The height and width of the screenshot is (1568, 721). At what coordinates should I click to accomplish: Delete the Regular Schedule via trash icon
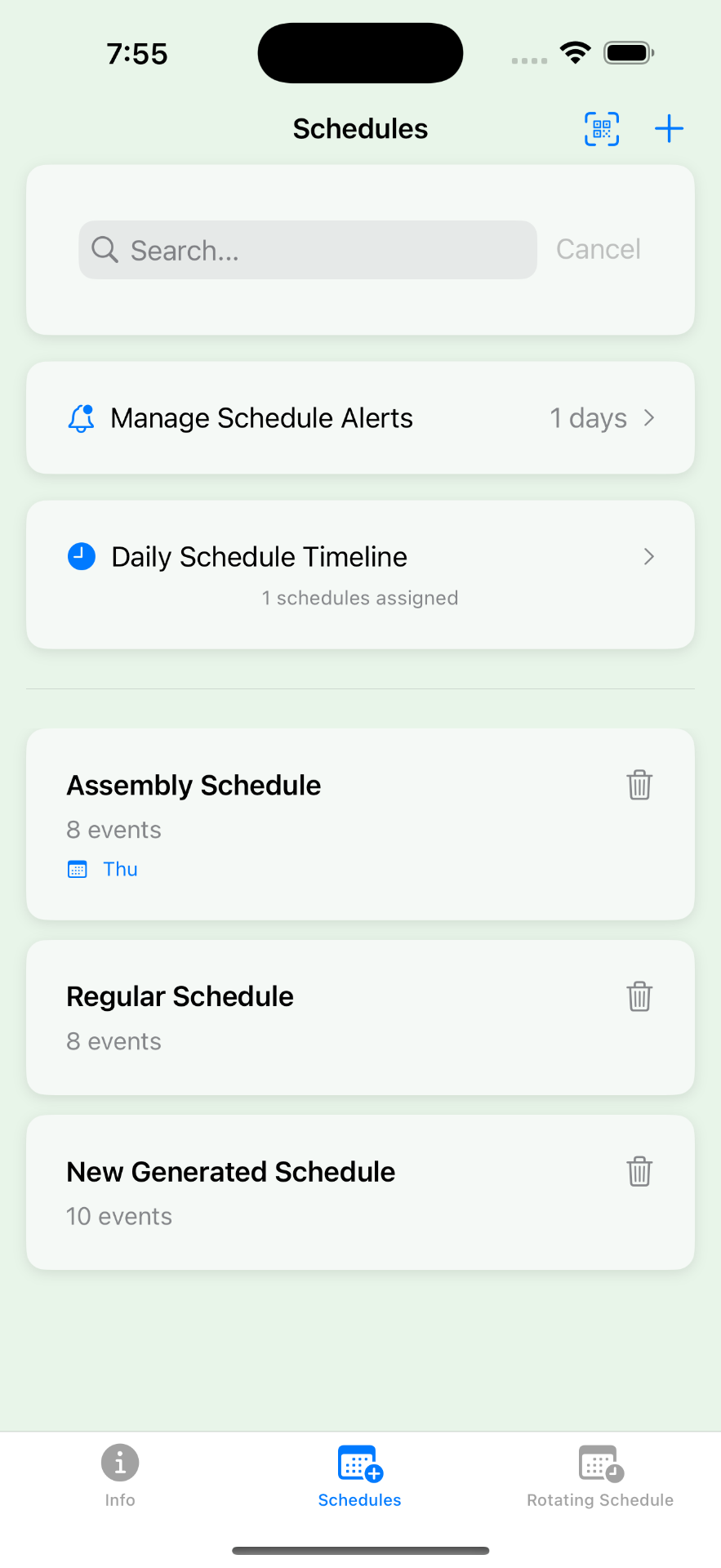[x=639, y=996]
